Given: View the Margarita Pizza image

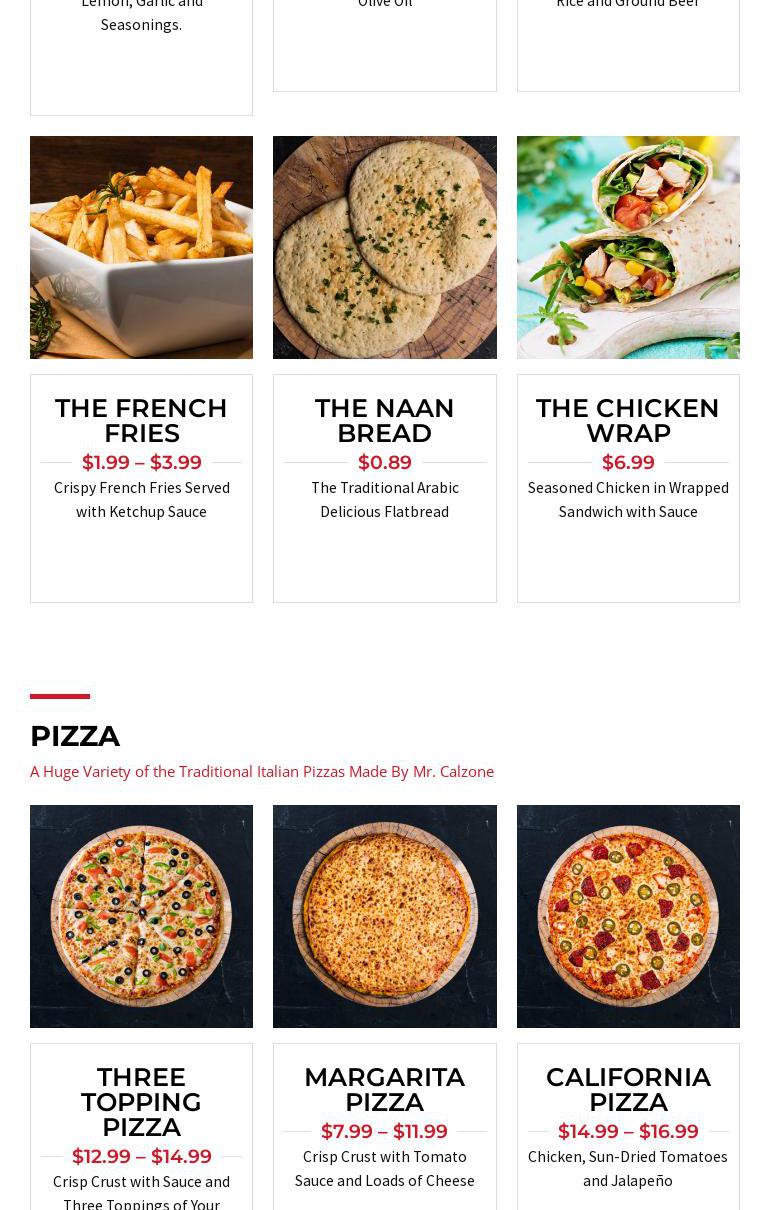Looking at the screenshot, I should [x=384, y=916].
